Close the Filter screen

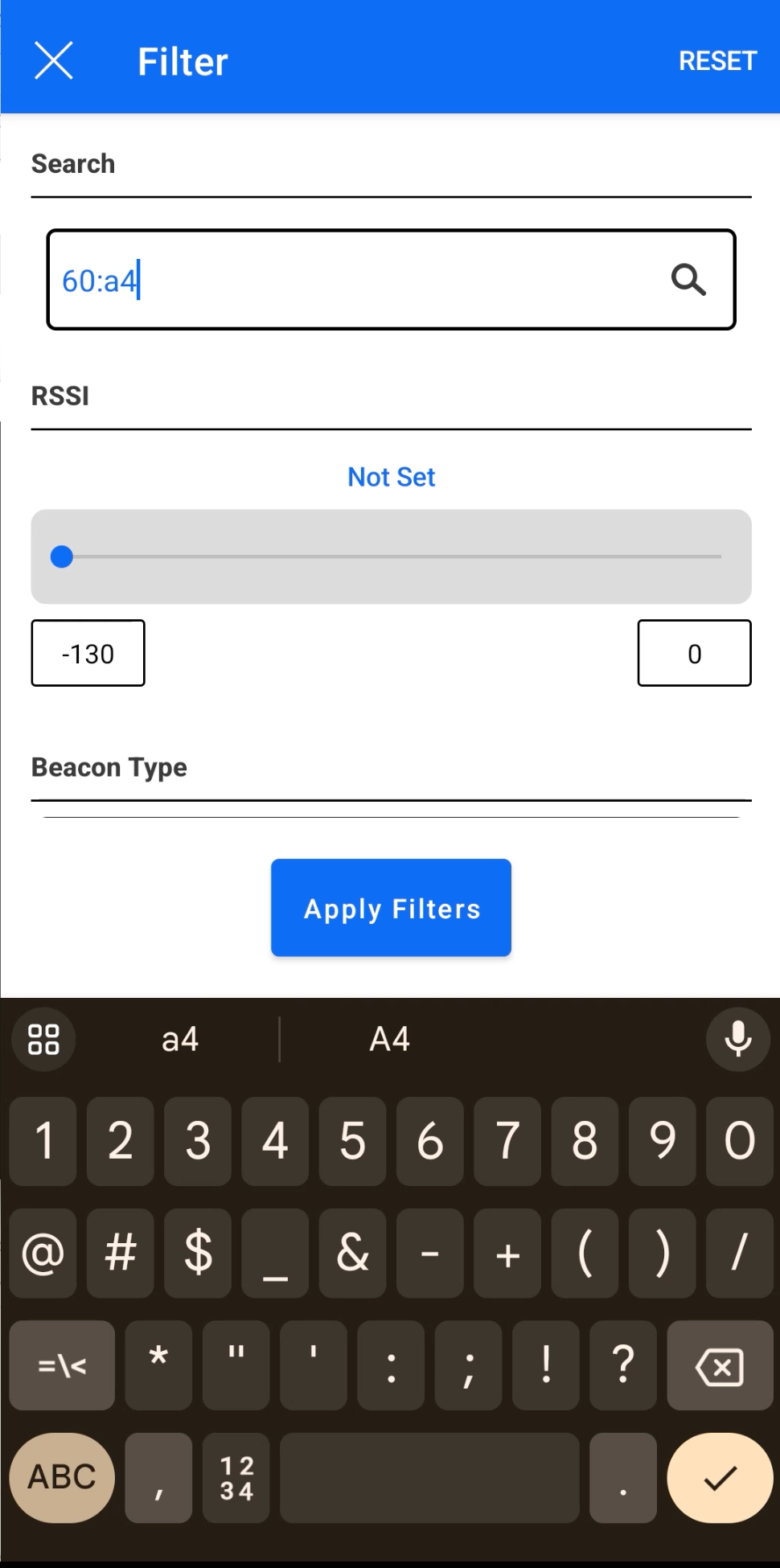point(54,61)
